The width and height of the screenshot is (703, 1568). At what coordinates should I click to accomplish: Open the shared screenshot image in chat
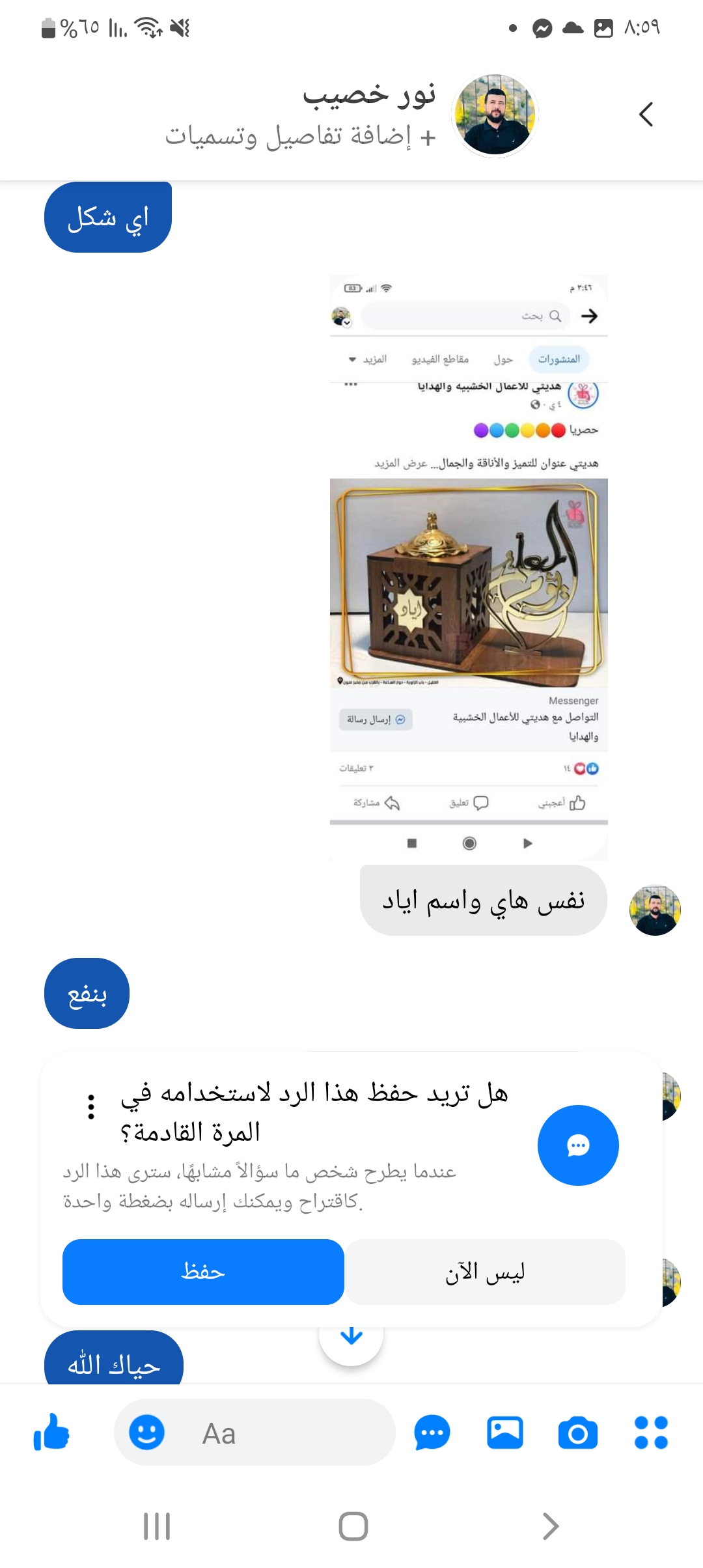[x=469, y=567]
